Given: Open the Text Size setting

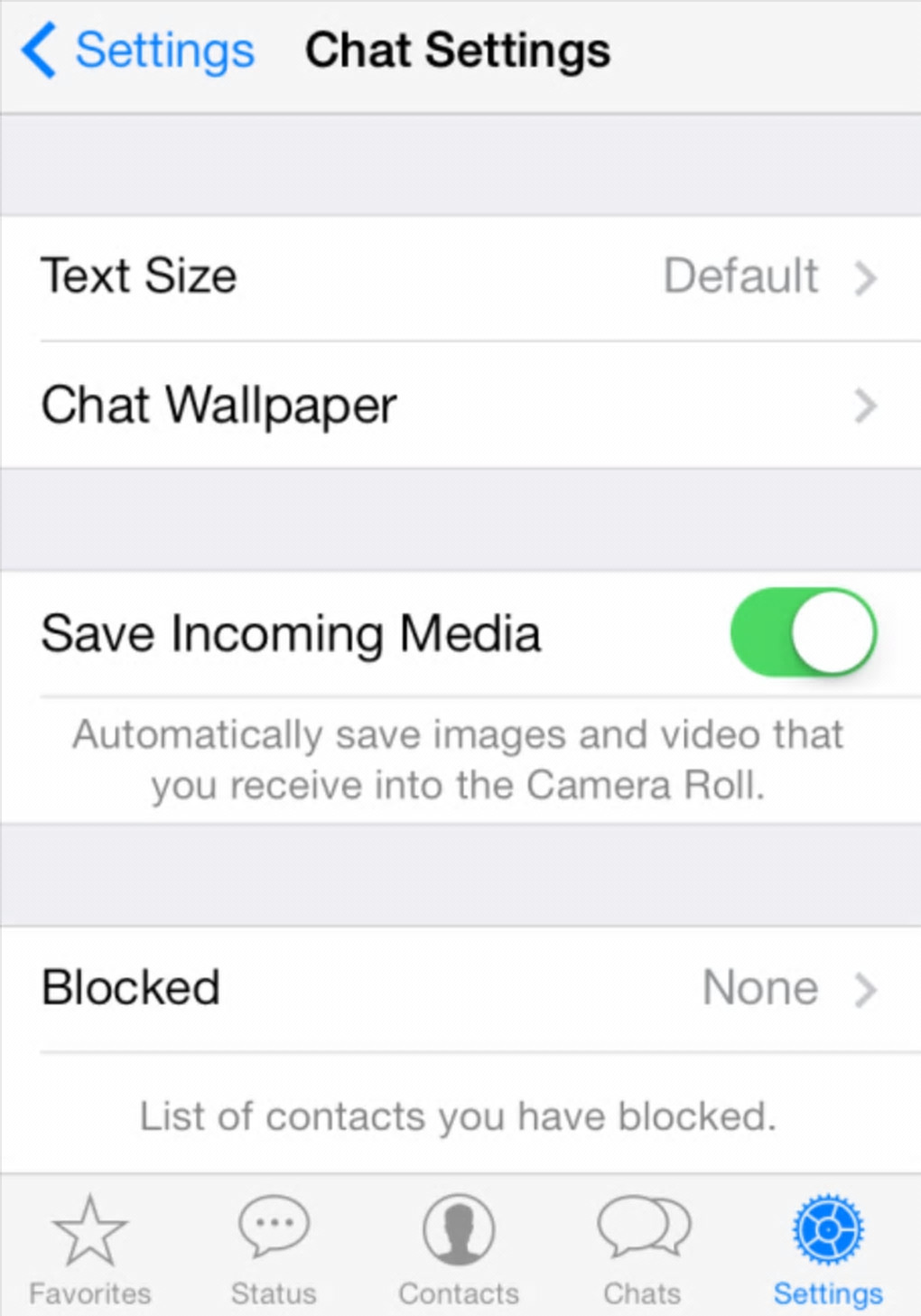Looking at the screenshot, I should [x=459, y=276].
